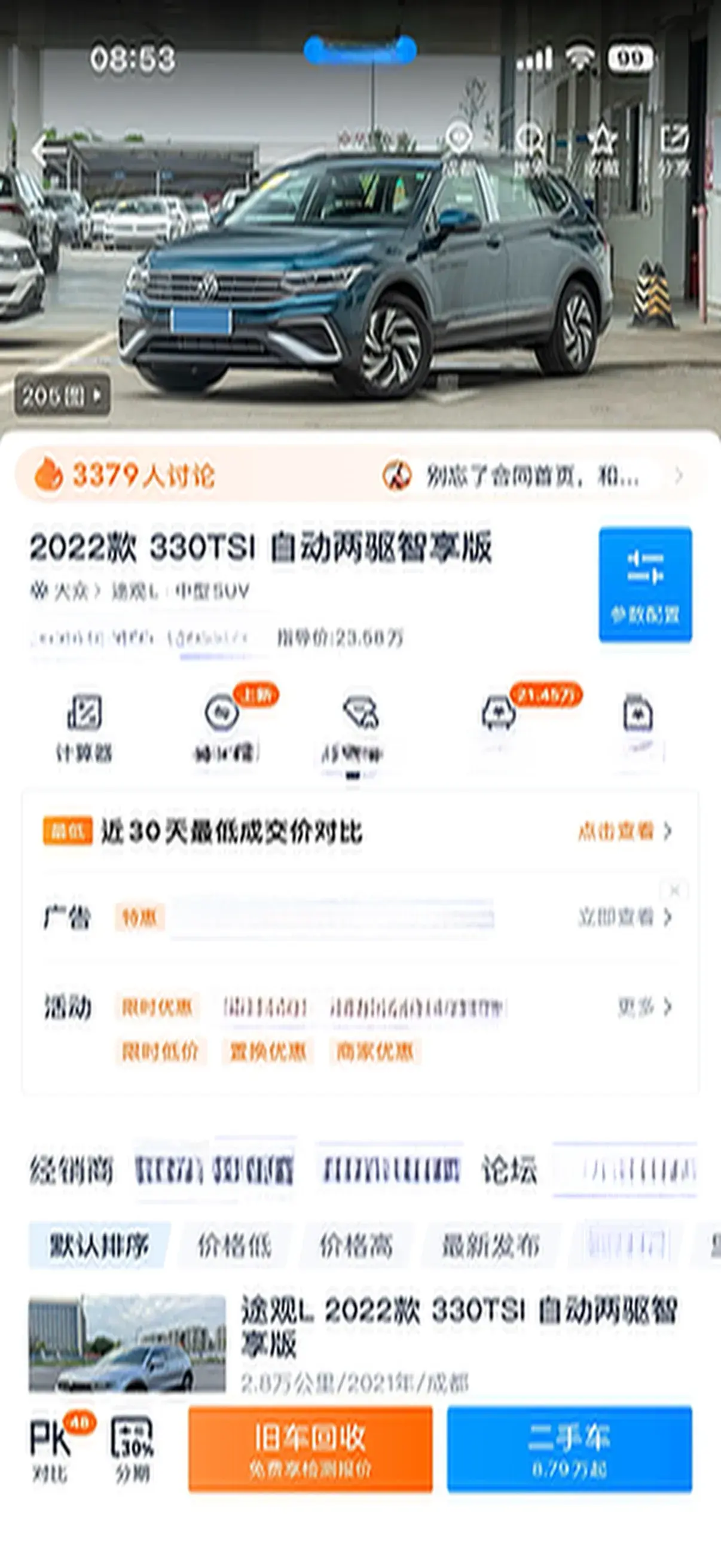Show more activities
The width and height of the screenshot is (721, 1568).
click(644, 1008)
